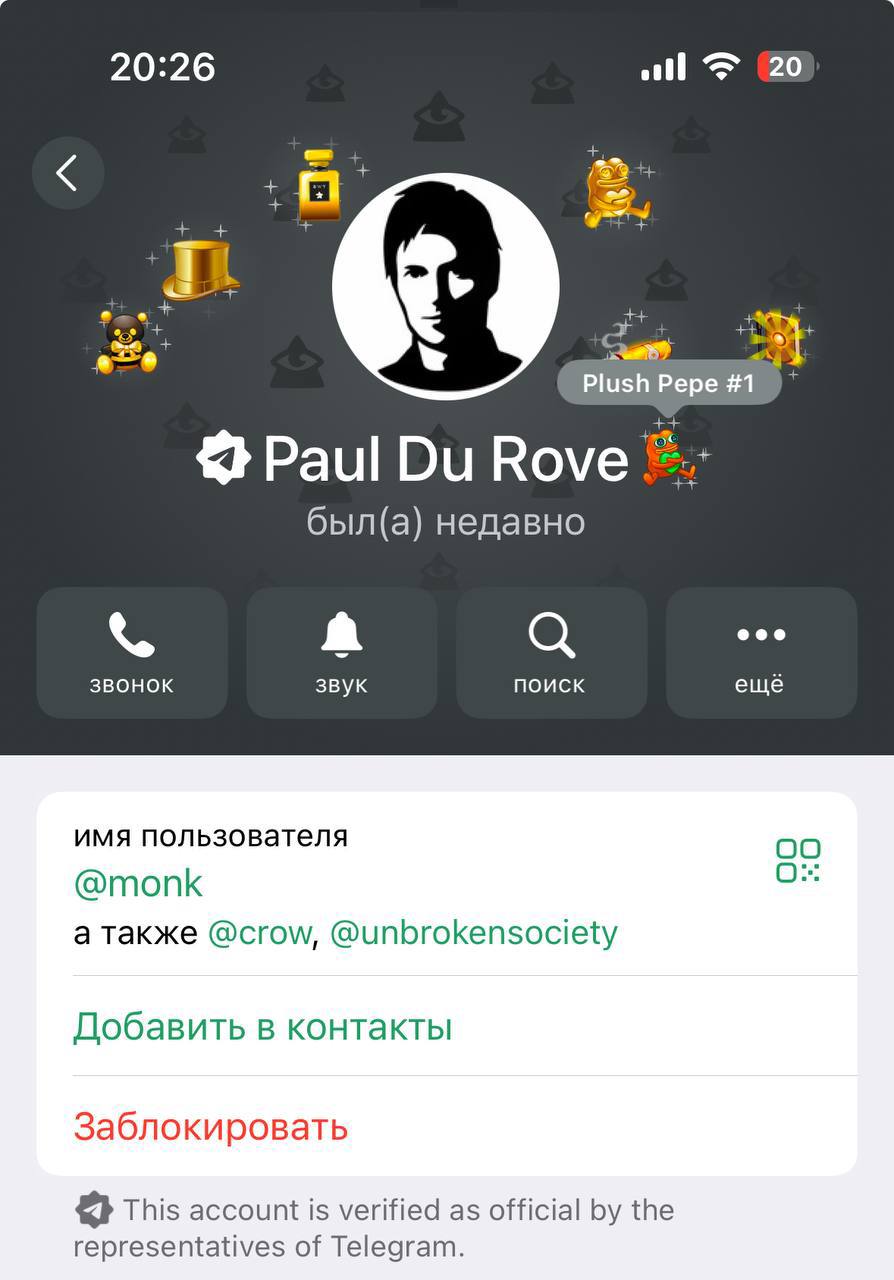This screenshot has width=894, height=1280.
Task: Open the @unbrokensociety username link
Action: [474, 933]
